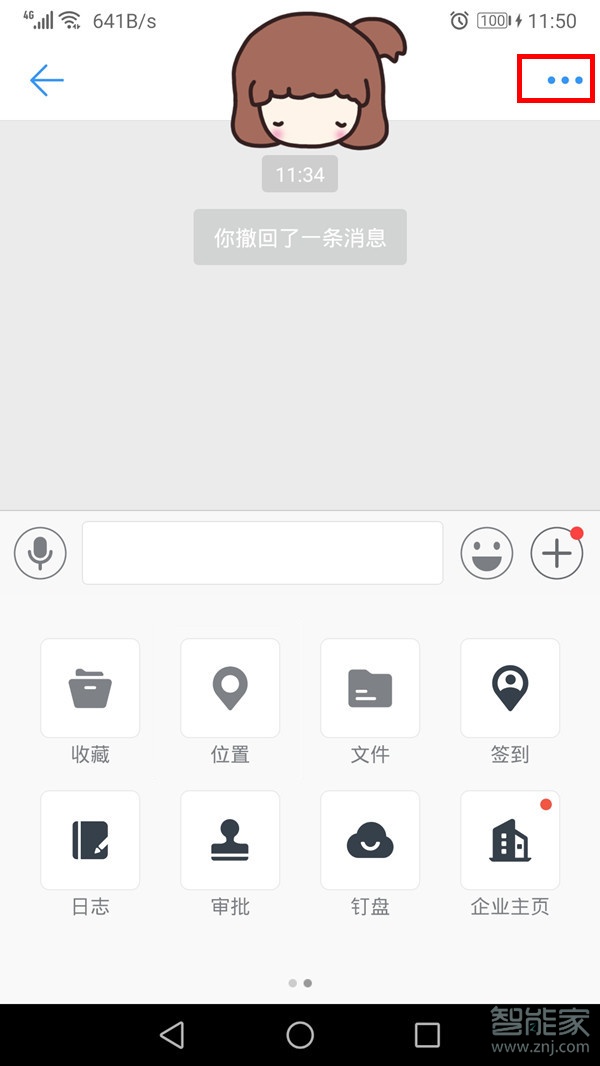Open 钉盘 cloud drive

tap(370, 840)
